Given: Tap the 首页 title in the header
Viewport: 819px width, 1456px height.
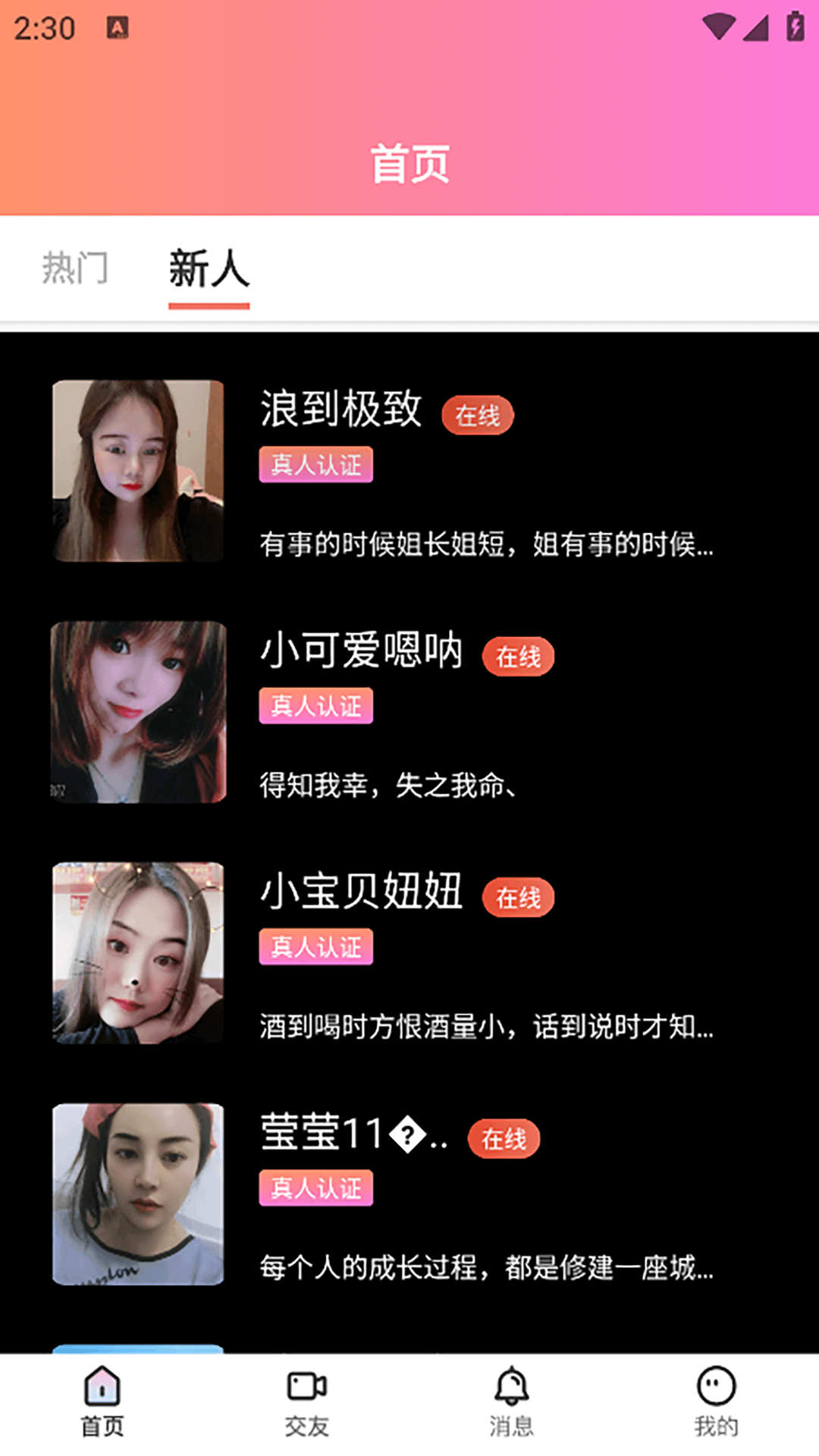Looking at the screenshot, I should tap(409, 162).
